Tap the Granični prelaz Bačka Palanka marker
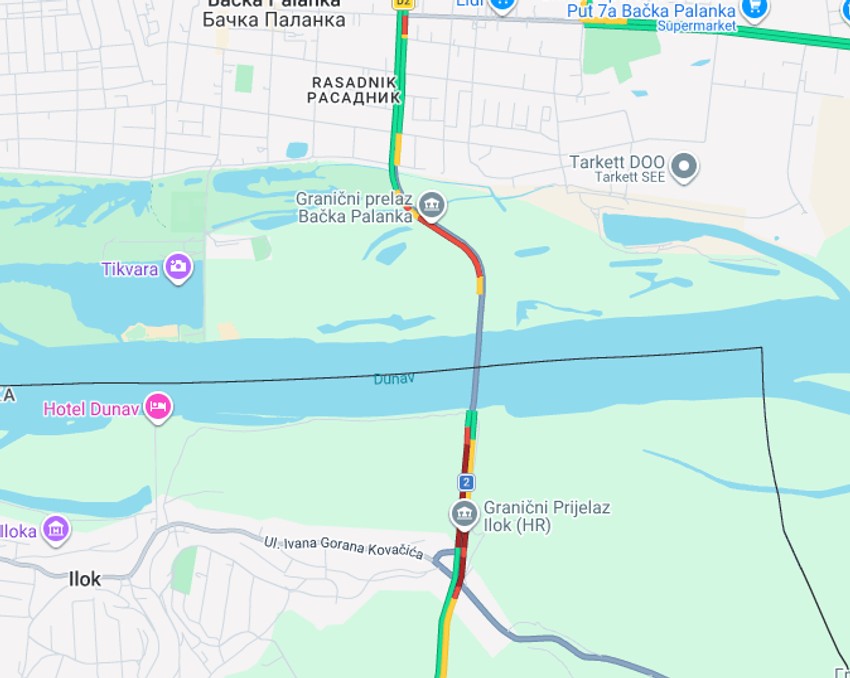 click(x=431, y=205)
